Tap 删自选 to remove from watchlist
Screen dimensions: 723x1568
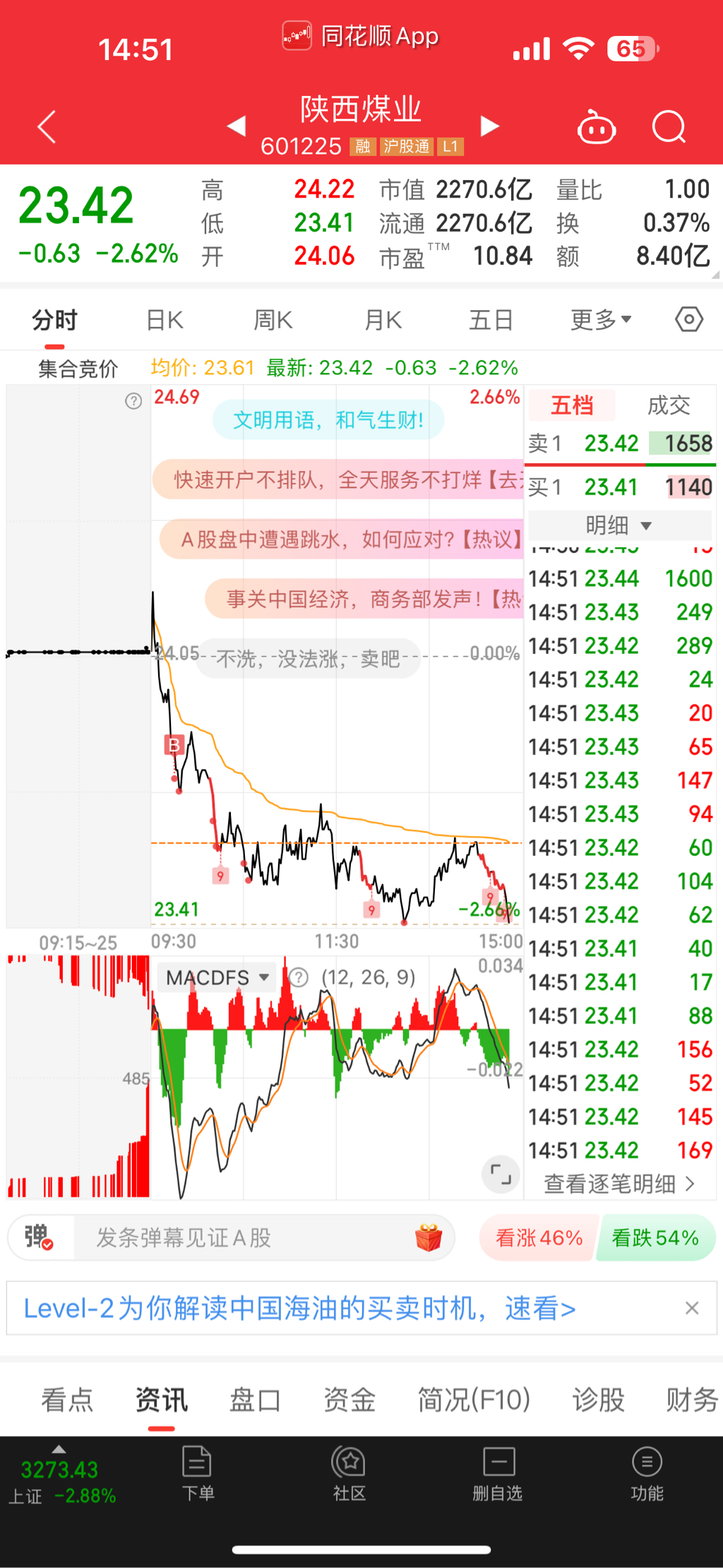pos(498,1473)
